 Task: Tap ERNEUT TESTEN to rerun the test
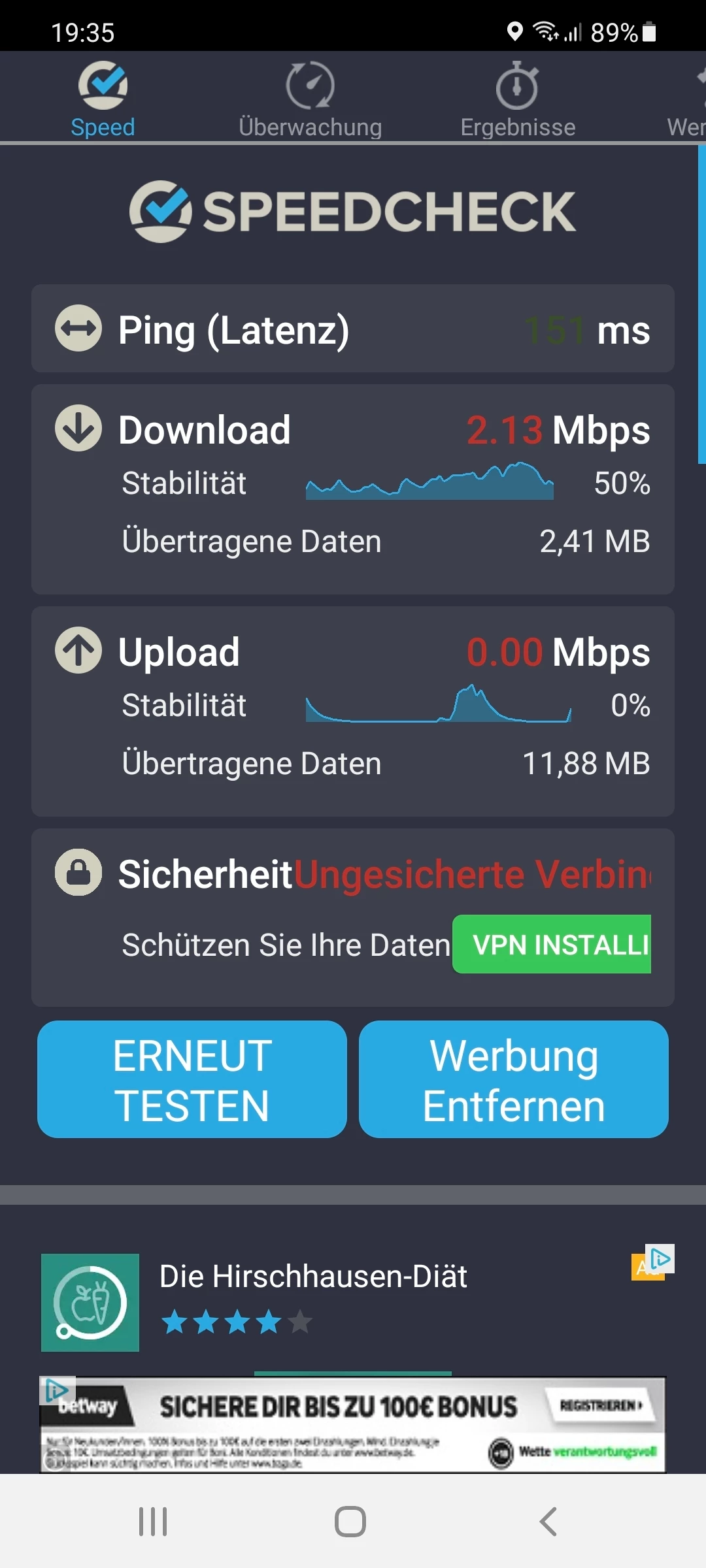tap(192, 1079)
